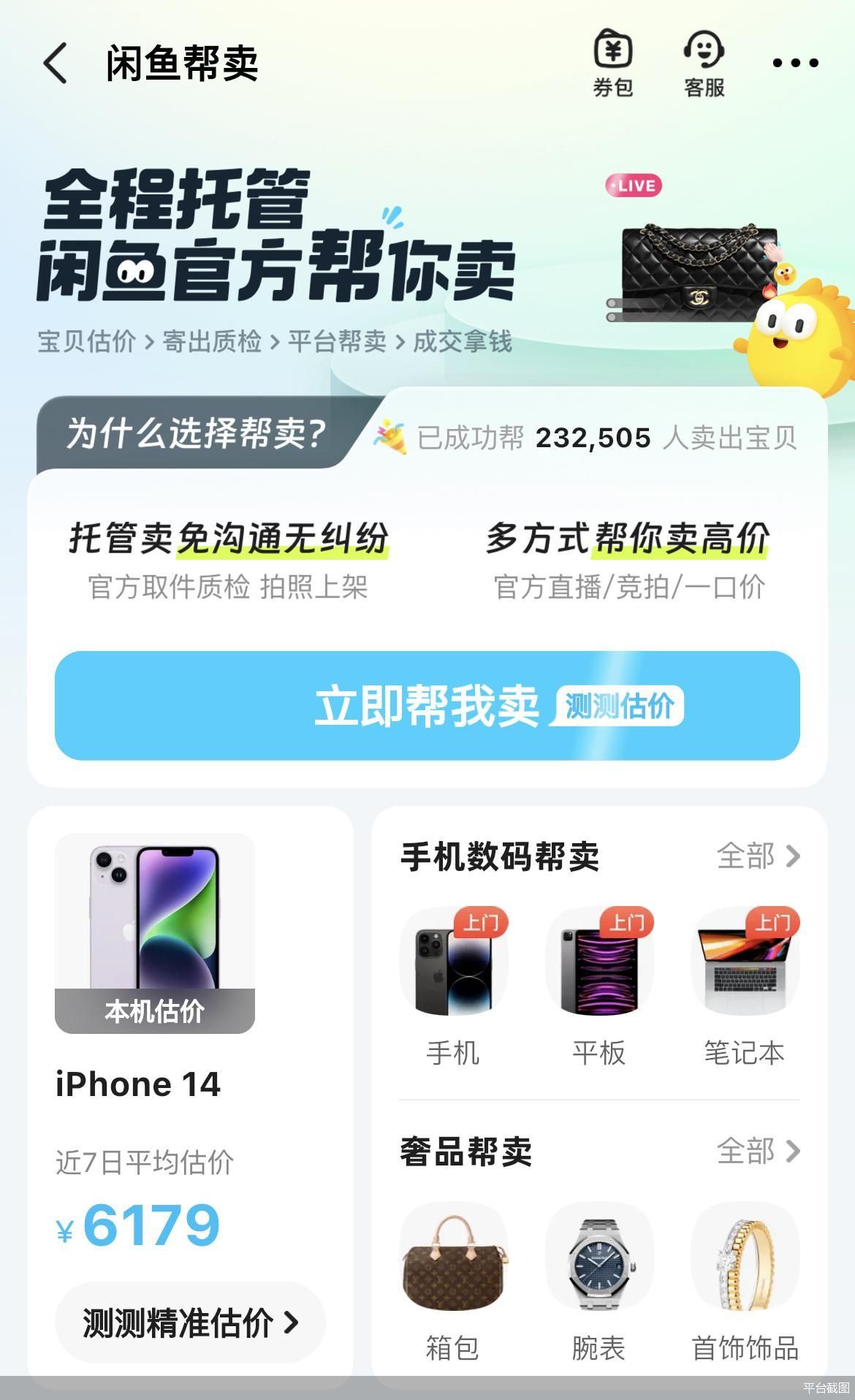855x1400 pixels.
Task: Go back from 闲鱼帮卖 page
Action: click(x=56, y=63)
